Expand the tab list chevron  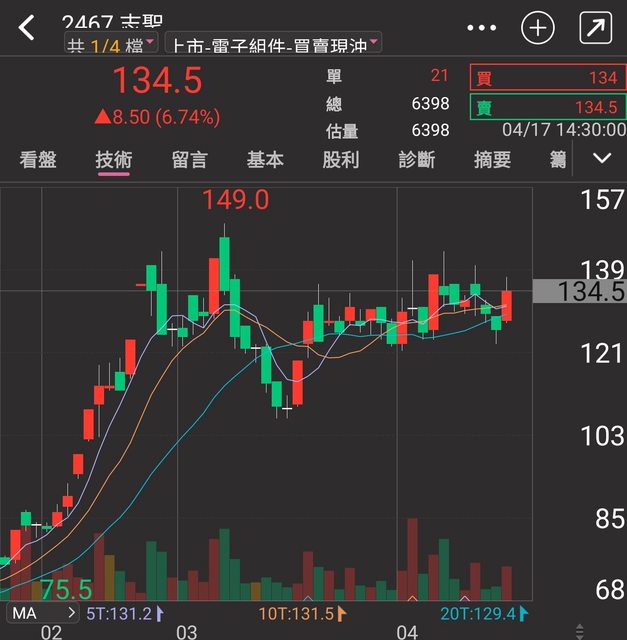[x=602, y=159]
